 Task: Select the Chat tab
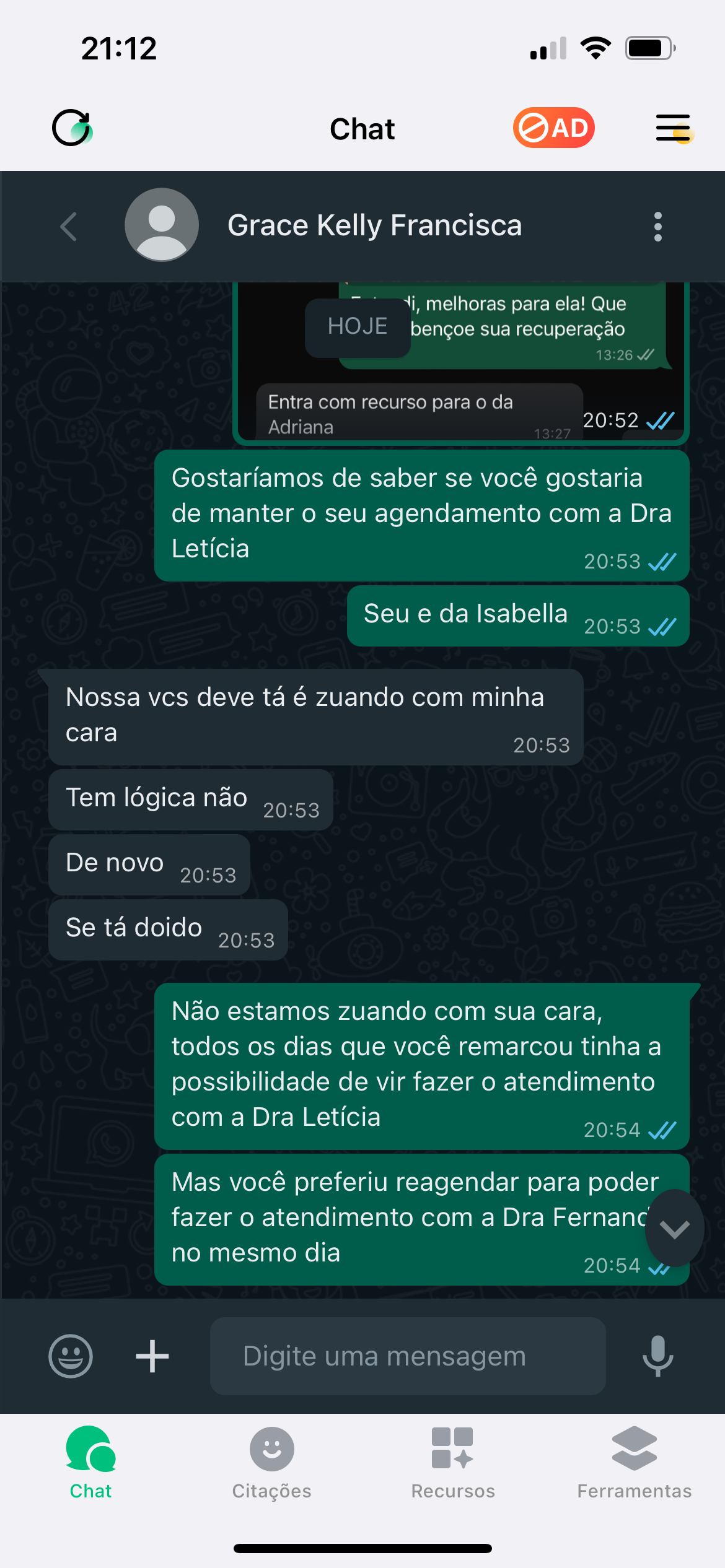tap(90, 1462)
